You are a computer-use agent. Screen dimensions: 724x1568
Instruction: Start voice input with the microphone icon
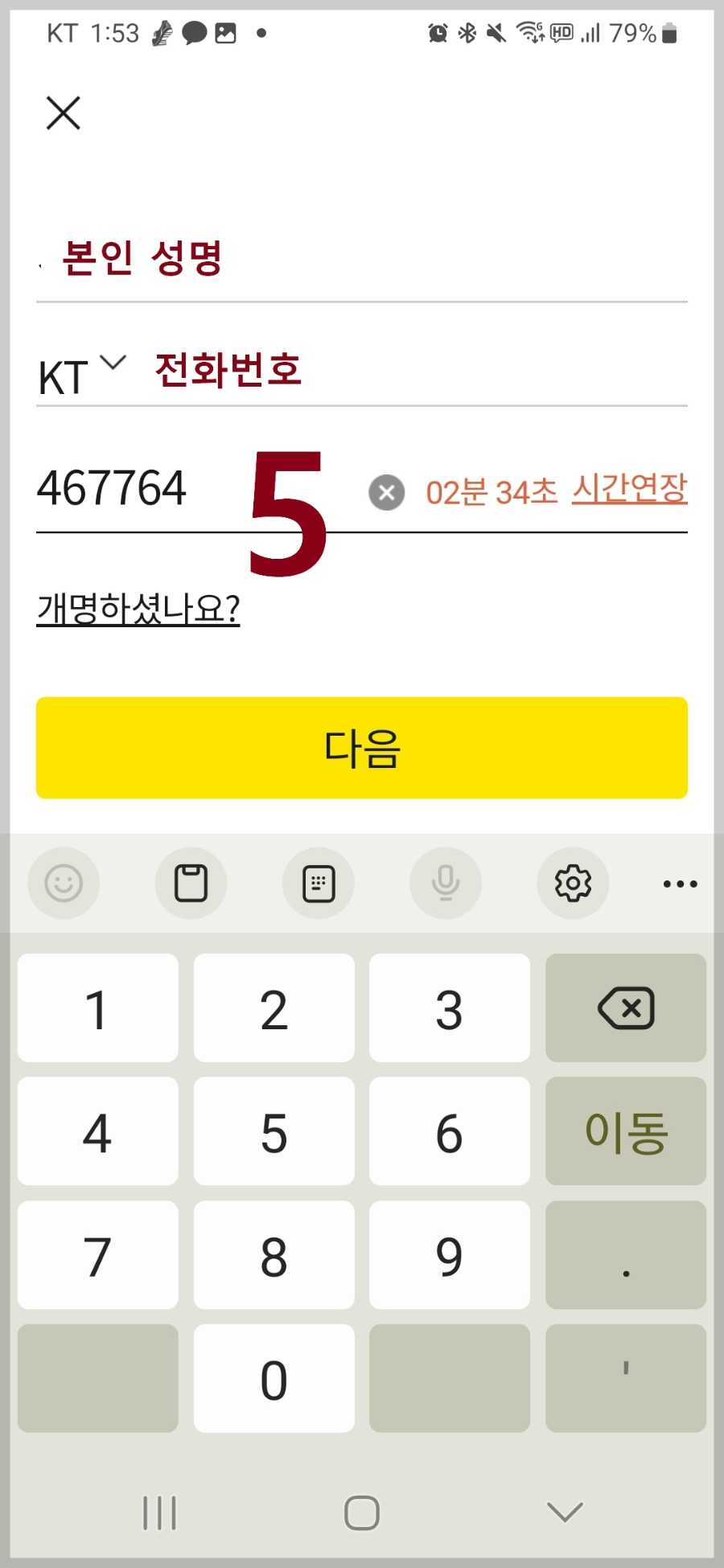tap(446, 883)
